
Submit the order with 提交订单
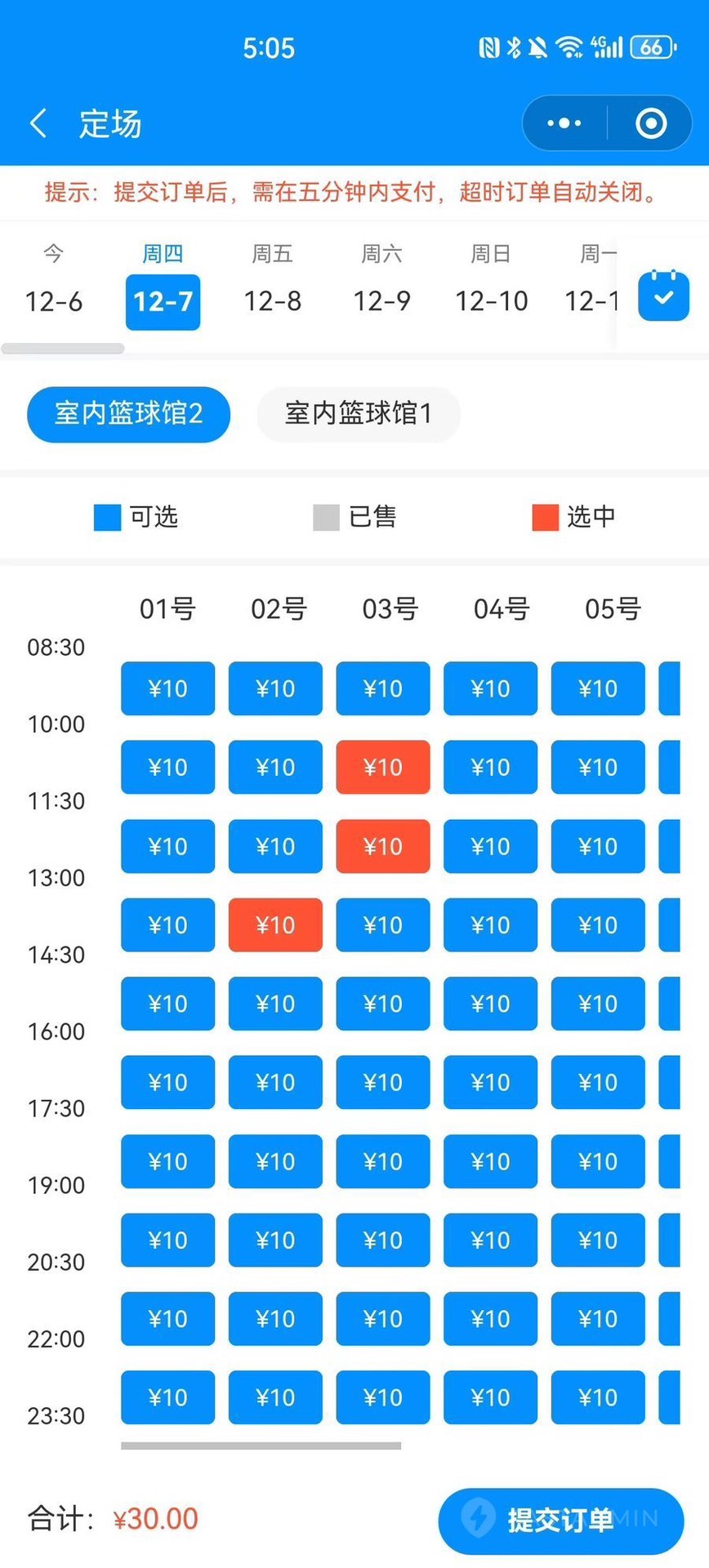point(561,1521)
